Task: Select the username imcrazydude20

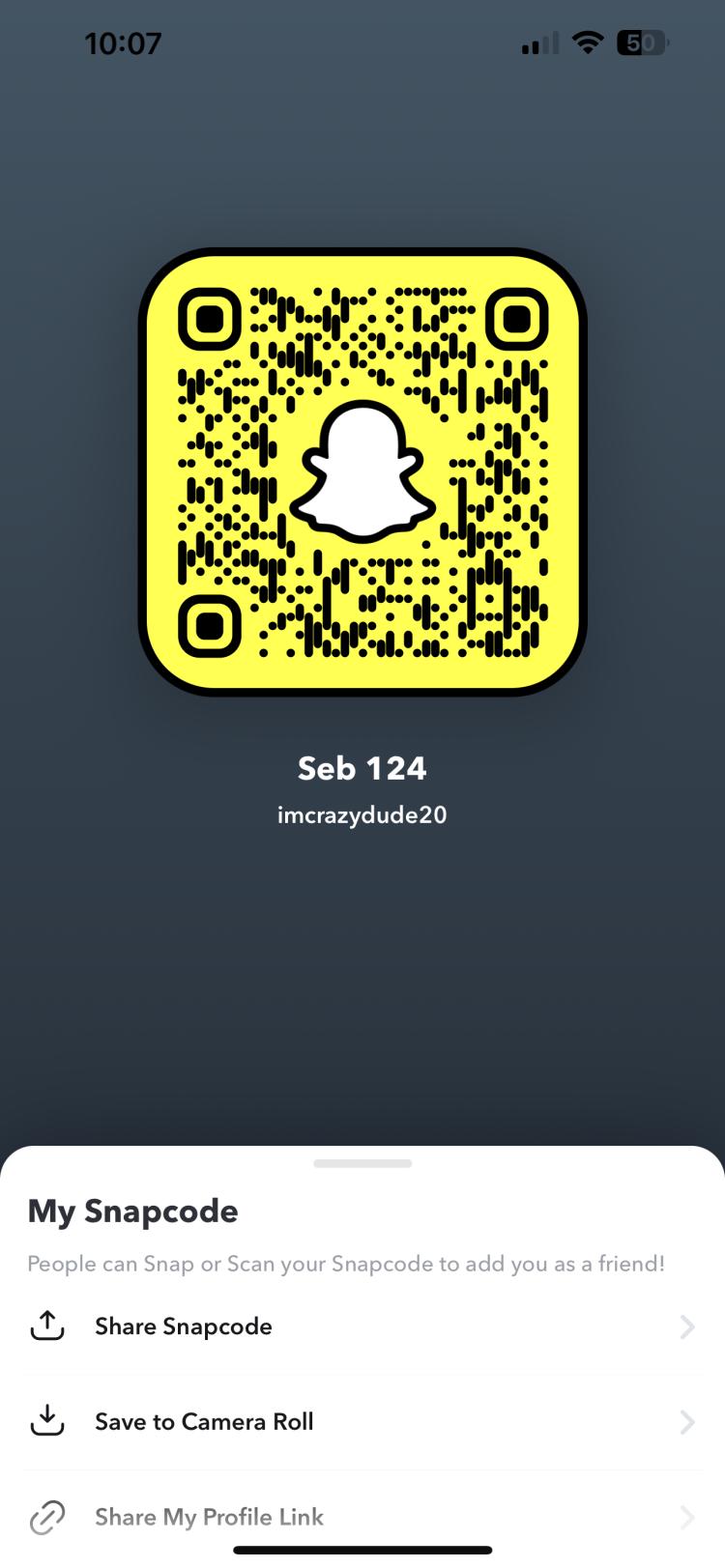Action: pyautogui.click(x=362, y=814)
